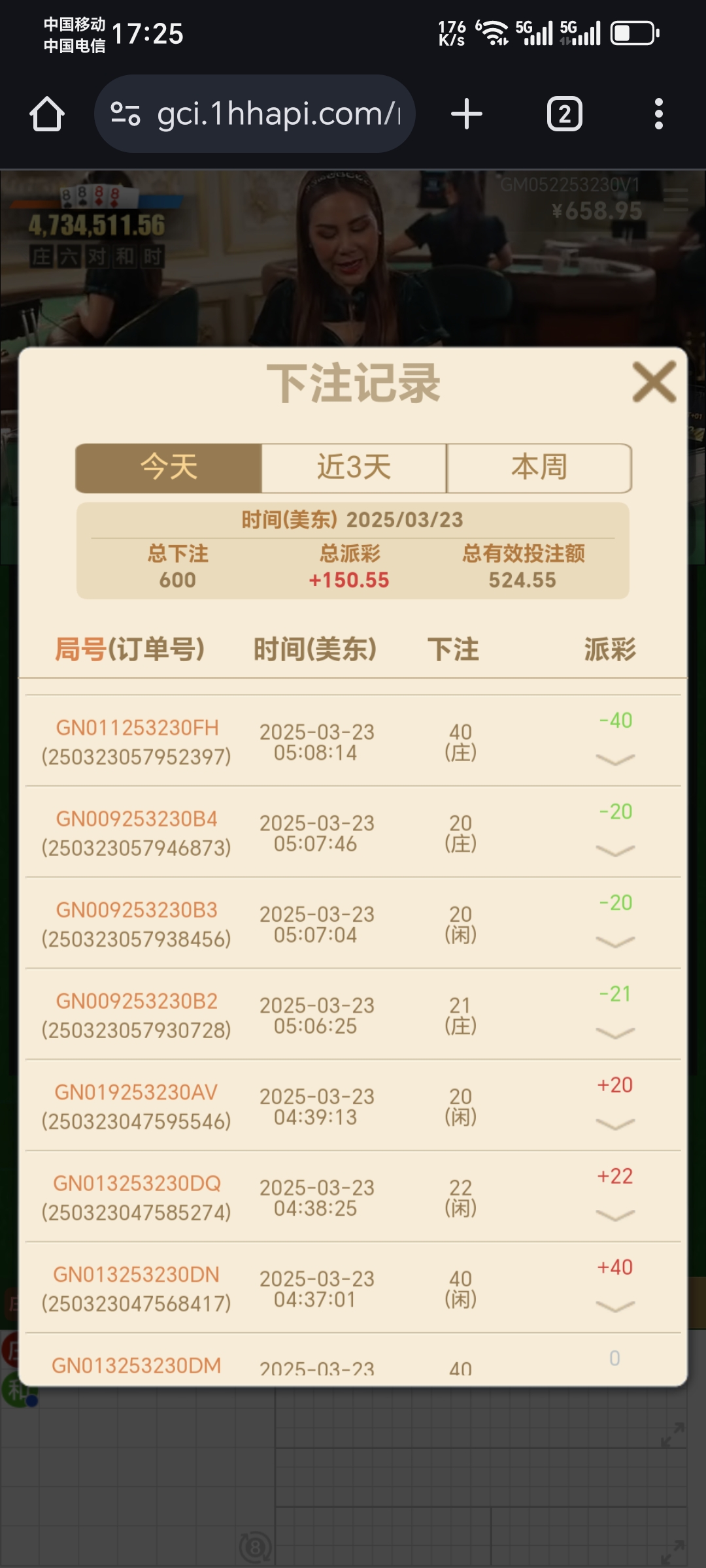Image resolution: width=706 pixels, height=1568 pixels.
Task: Select the 今天 tab
Action: [169, 468]
